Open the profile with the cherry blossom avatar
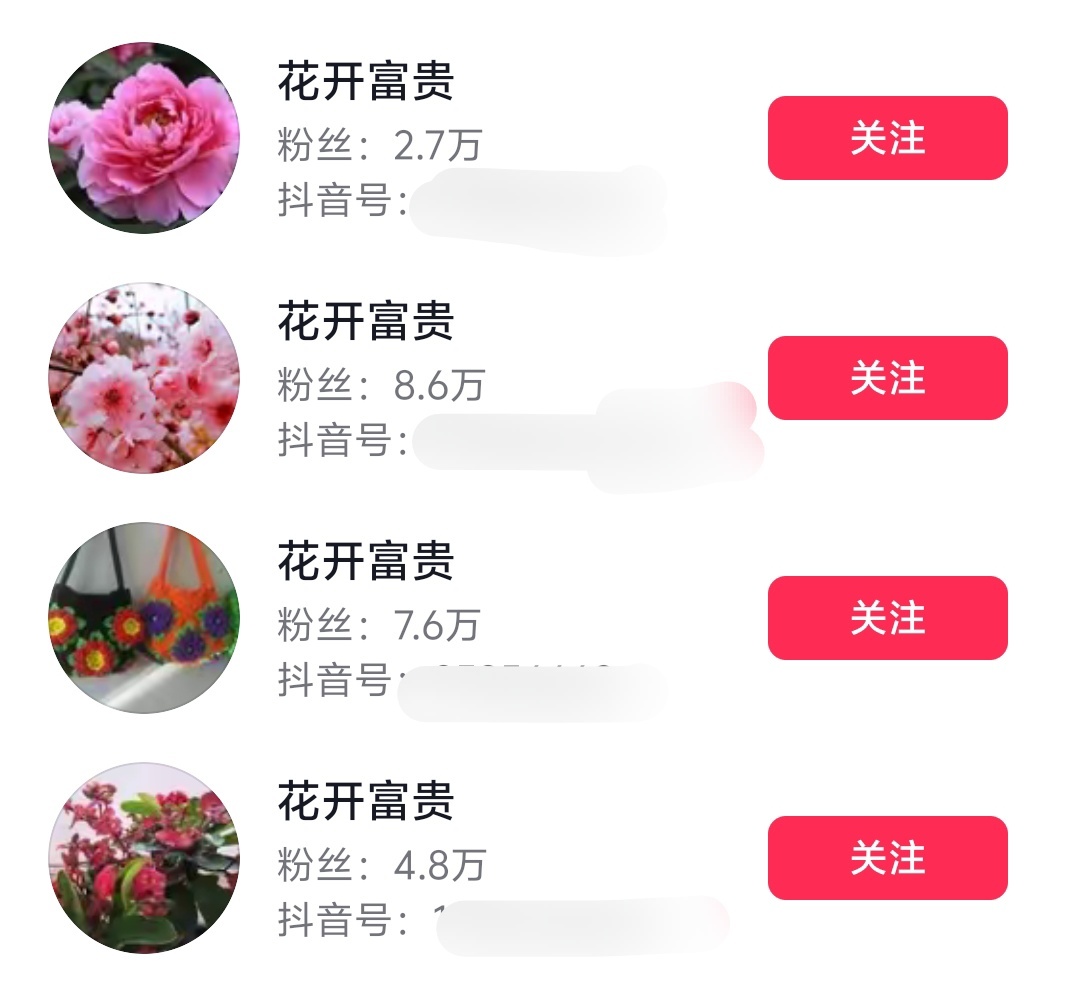Screen dimensions: 1080x983 pyautogui.click(x=144, y=378)
